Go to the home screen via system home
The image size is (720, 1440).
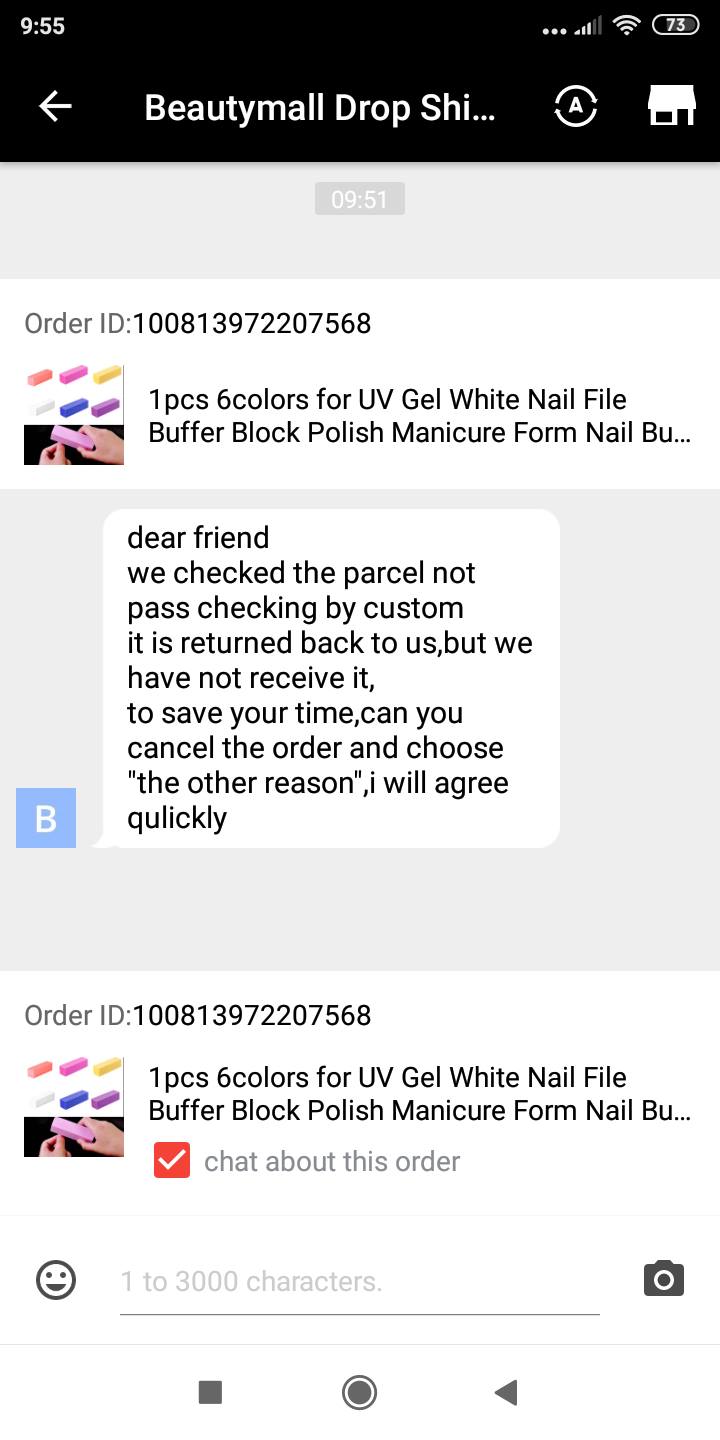coord(359,1392)
